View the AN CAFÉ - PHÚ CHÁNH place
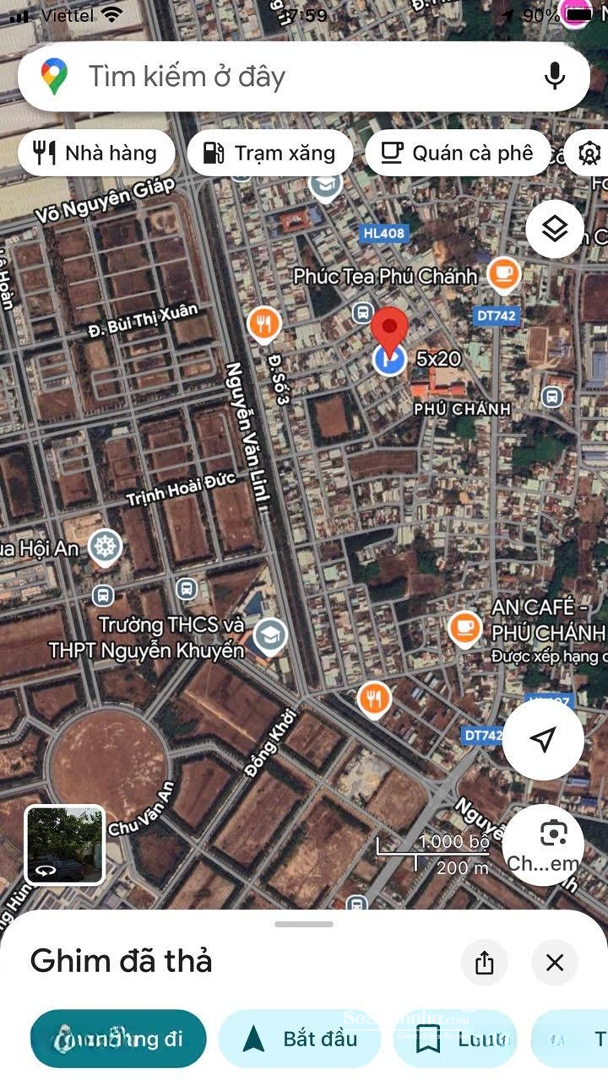This screenshot has height=1080, width=608. click(x=464, y=627)
